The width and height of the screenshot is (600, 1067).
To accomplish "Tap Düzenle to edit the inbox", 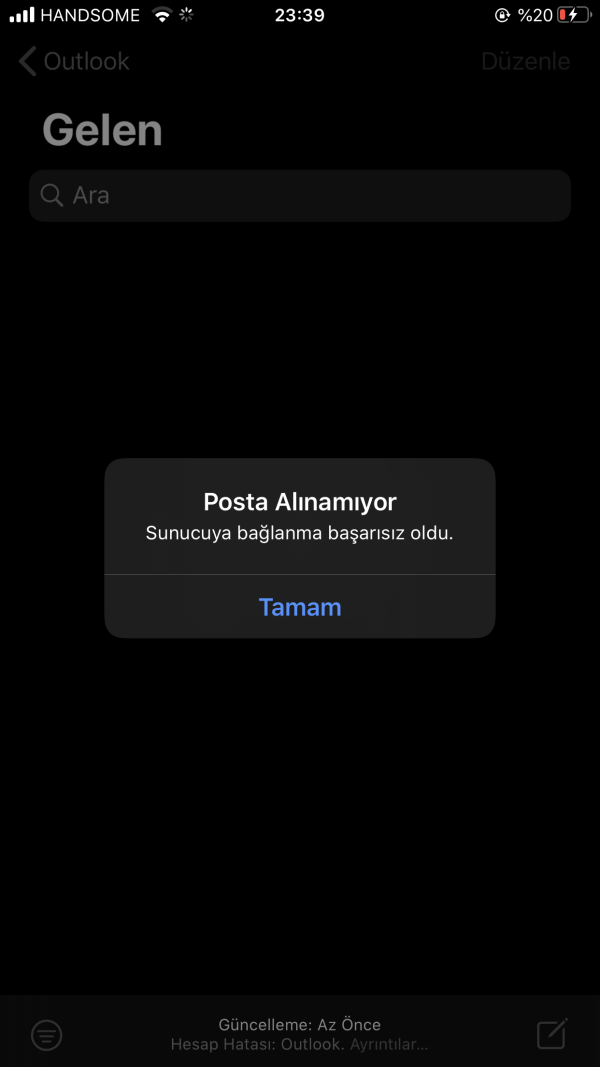I will point(525,61).
